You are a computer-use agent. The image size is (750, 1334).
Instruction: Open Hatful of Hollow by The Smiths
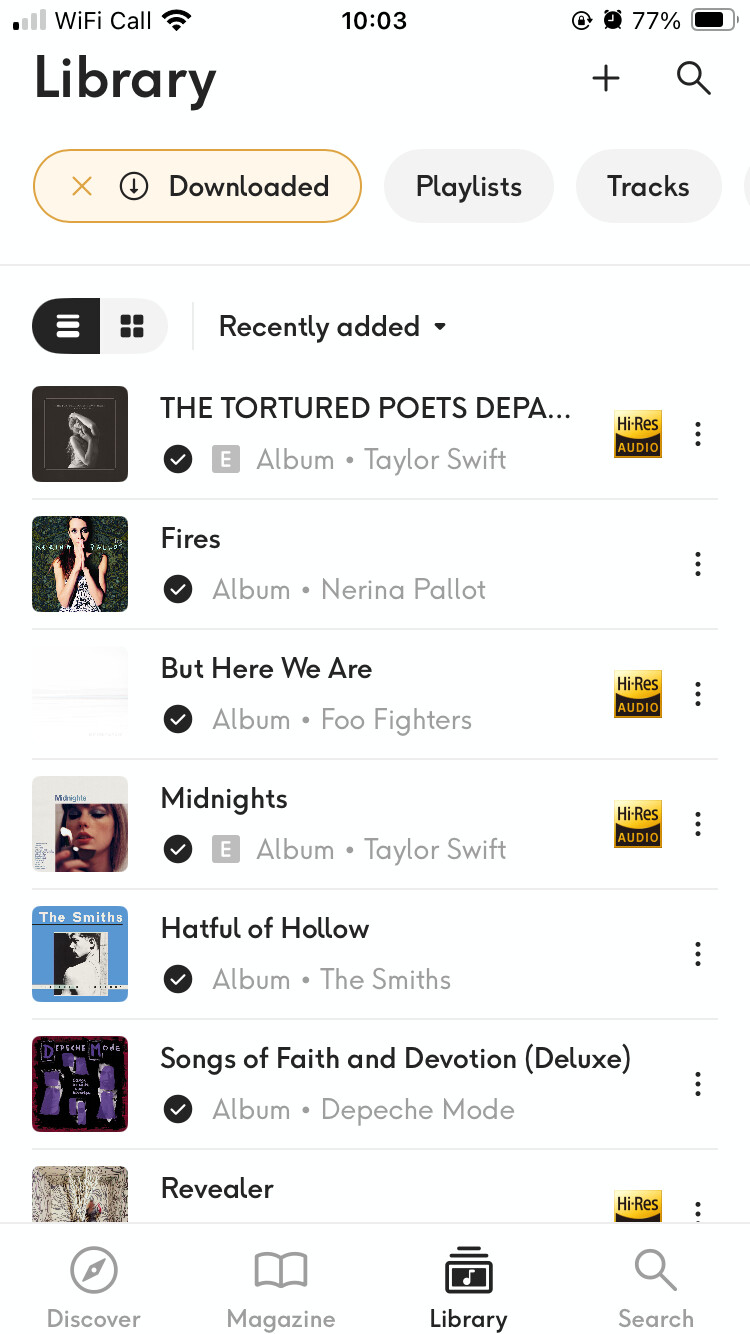point(265,929)
